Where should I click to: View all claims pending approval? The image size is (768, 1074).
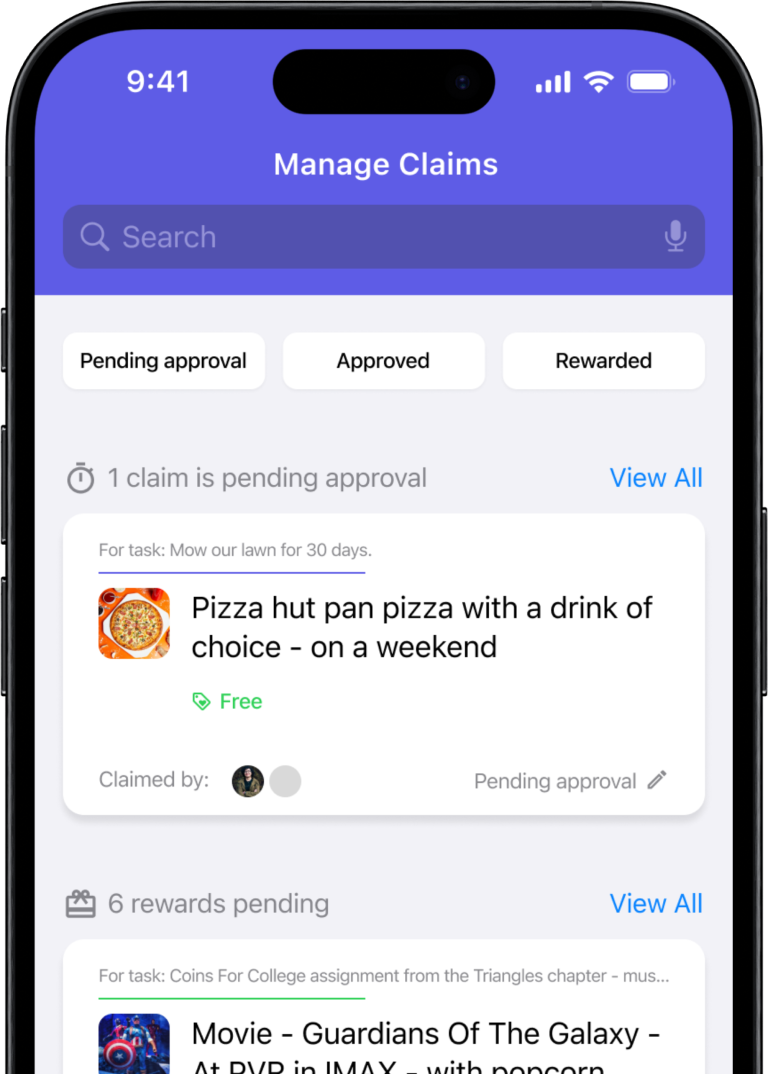coord(656,478)
